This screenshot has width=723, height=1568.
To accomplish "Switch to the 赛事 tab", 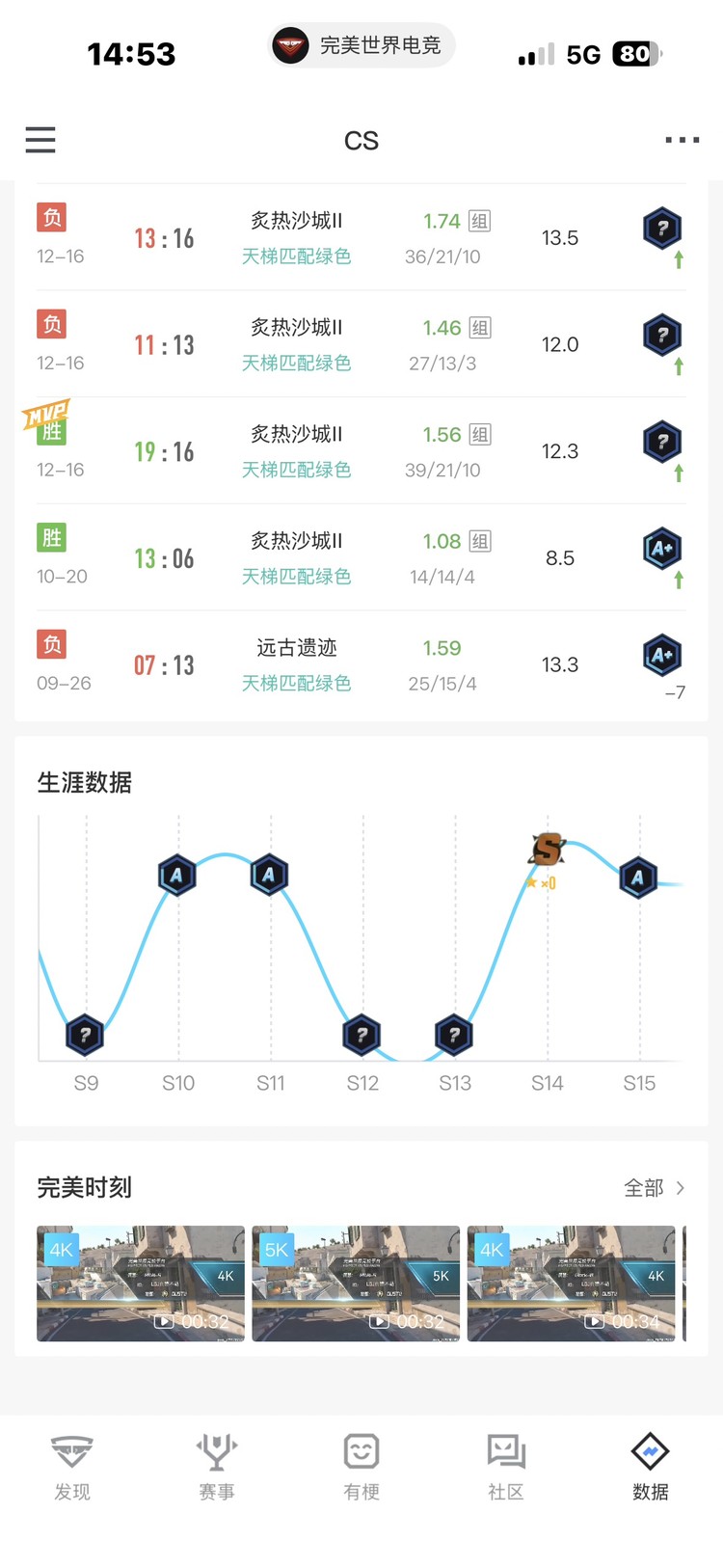I will (217, 1468).
